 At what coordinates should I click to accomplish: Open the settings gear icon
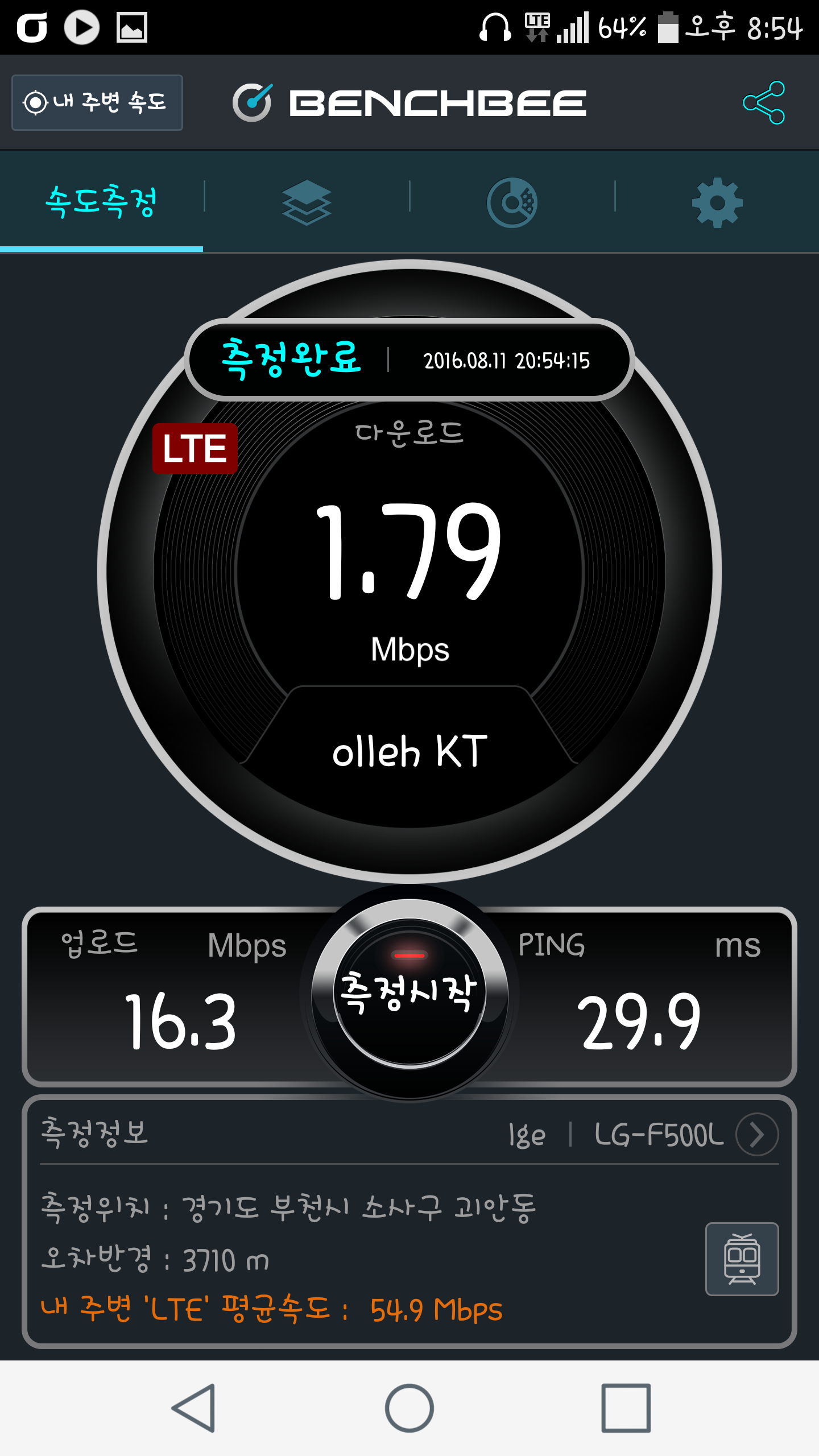coord(718,204)
